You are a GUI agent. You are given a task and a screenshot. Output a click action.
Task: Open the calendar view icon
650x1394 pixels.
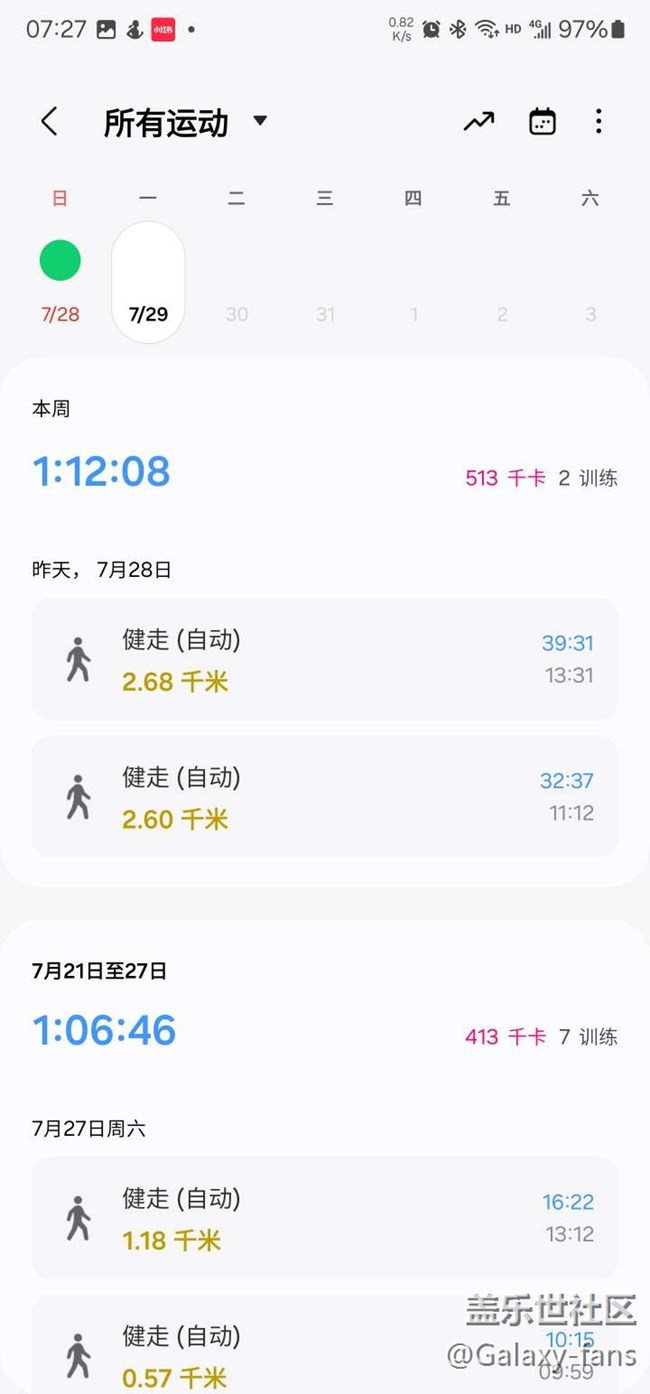click(542, 122)
